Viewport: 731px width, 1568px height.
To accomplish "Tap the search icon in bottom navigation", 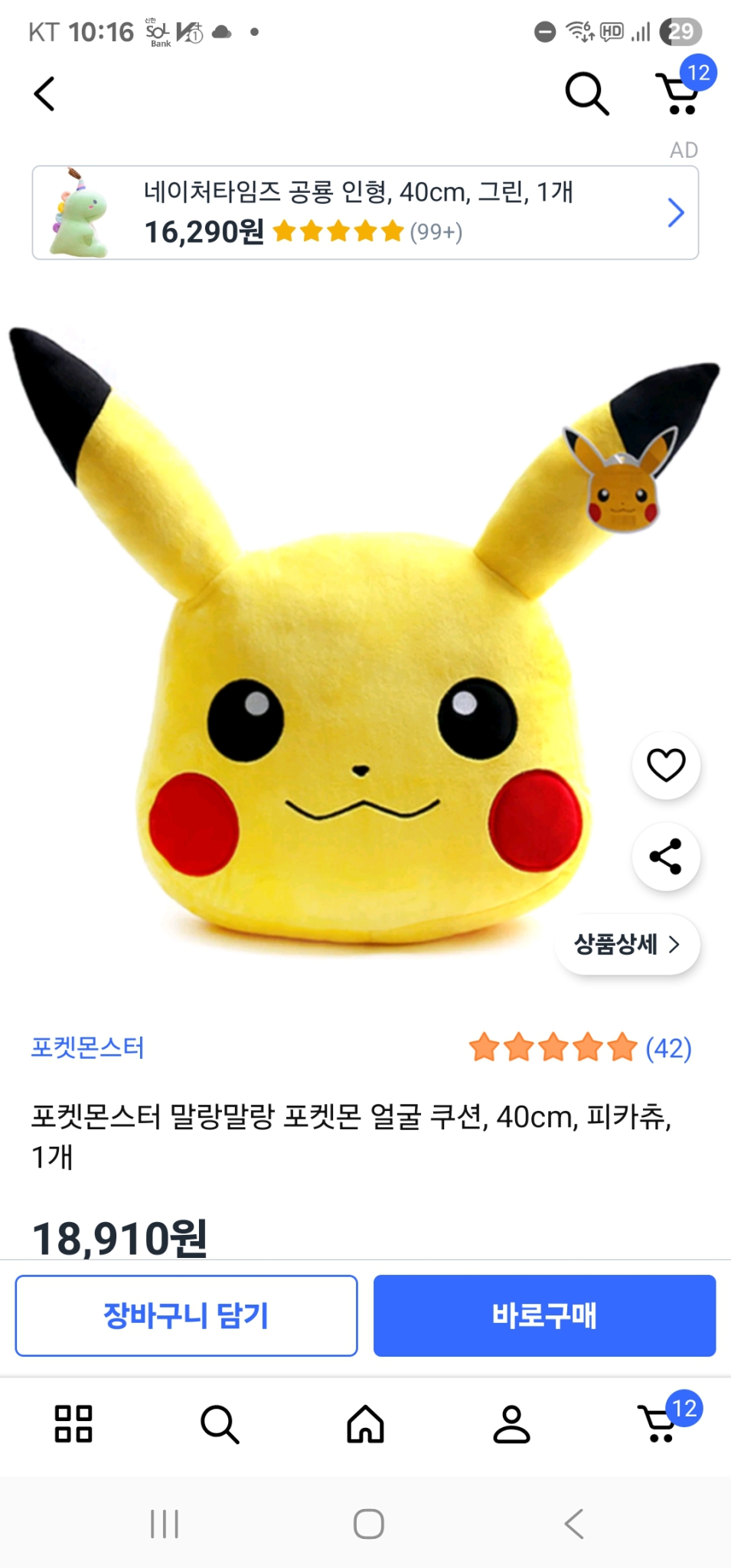I will [x=220, y=1426].
